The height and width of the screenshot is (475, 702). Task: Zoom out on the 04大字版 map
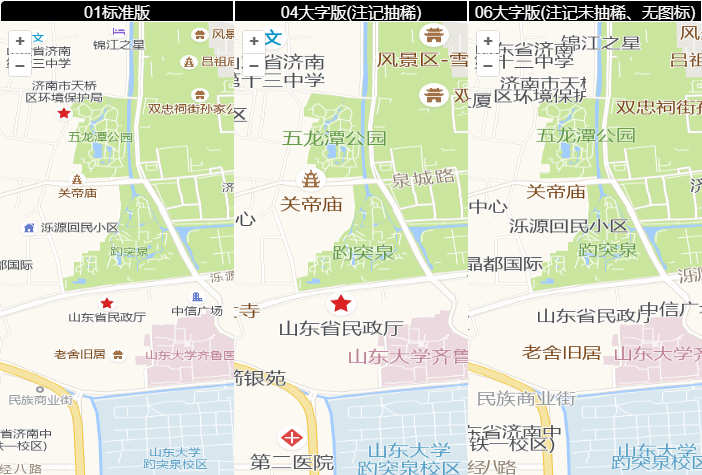(254, 65)
